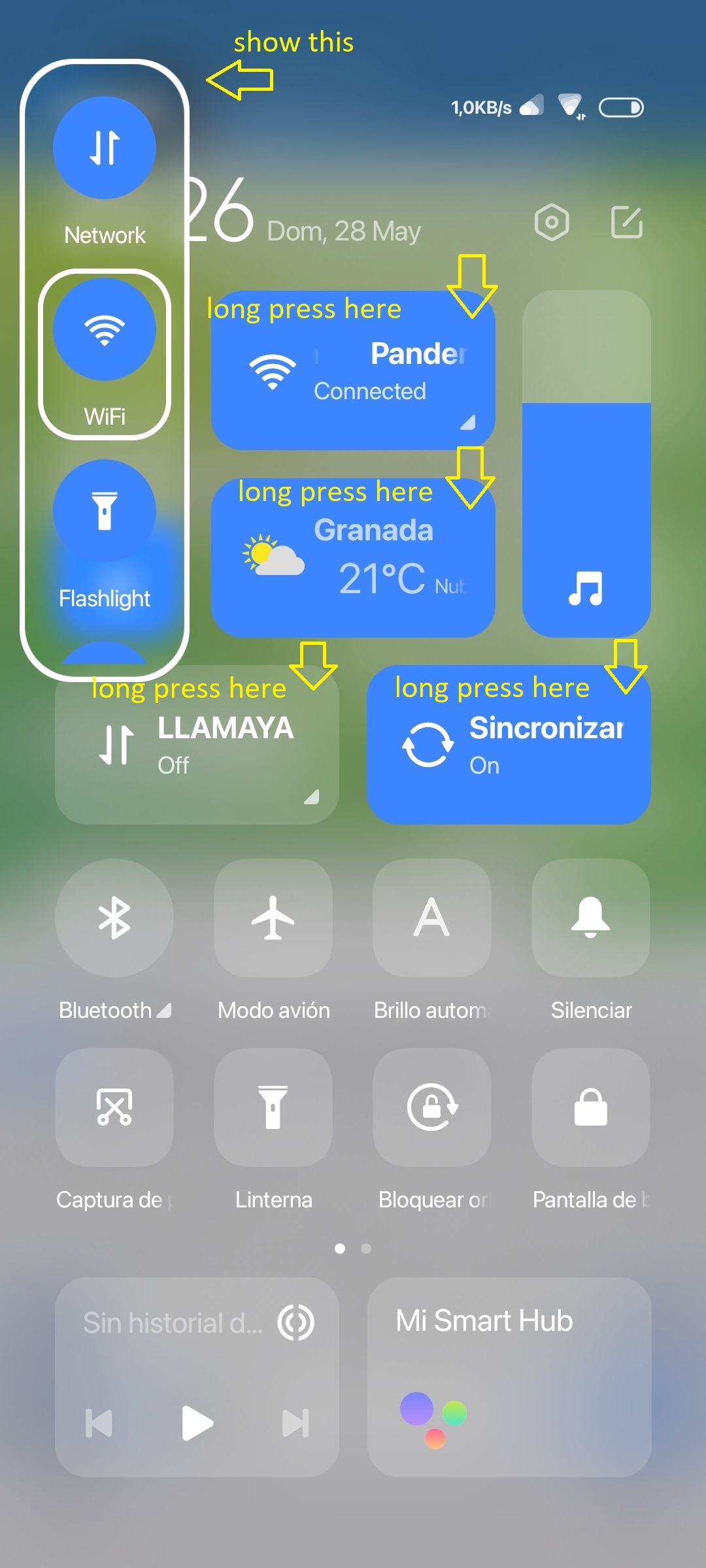The height and width of the screenshot is (1568, 706).
Task: Adjust the music volume slider
Action: (x=586, y=464)
